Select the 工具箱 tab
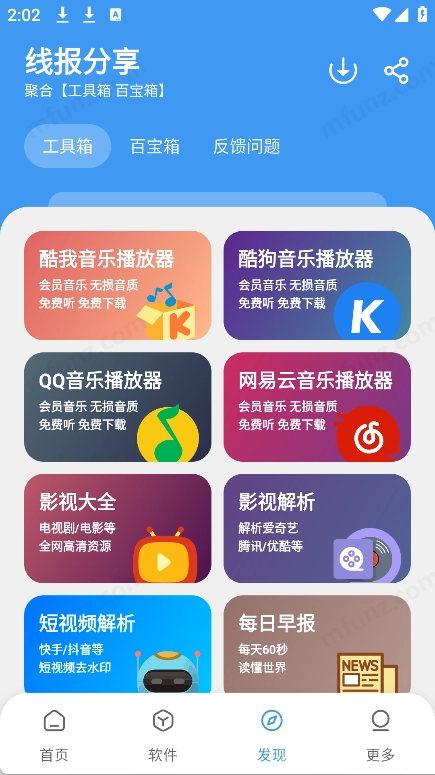Image resolution: width=435 pixels, height=775 pixels. [68, 146]
